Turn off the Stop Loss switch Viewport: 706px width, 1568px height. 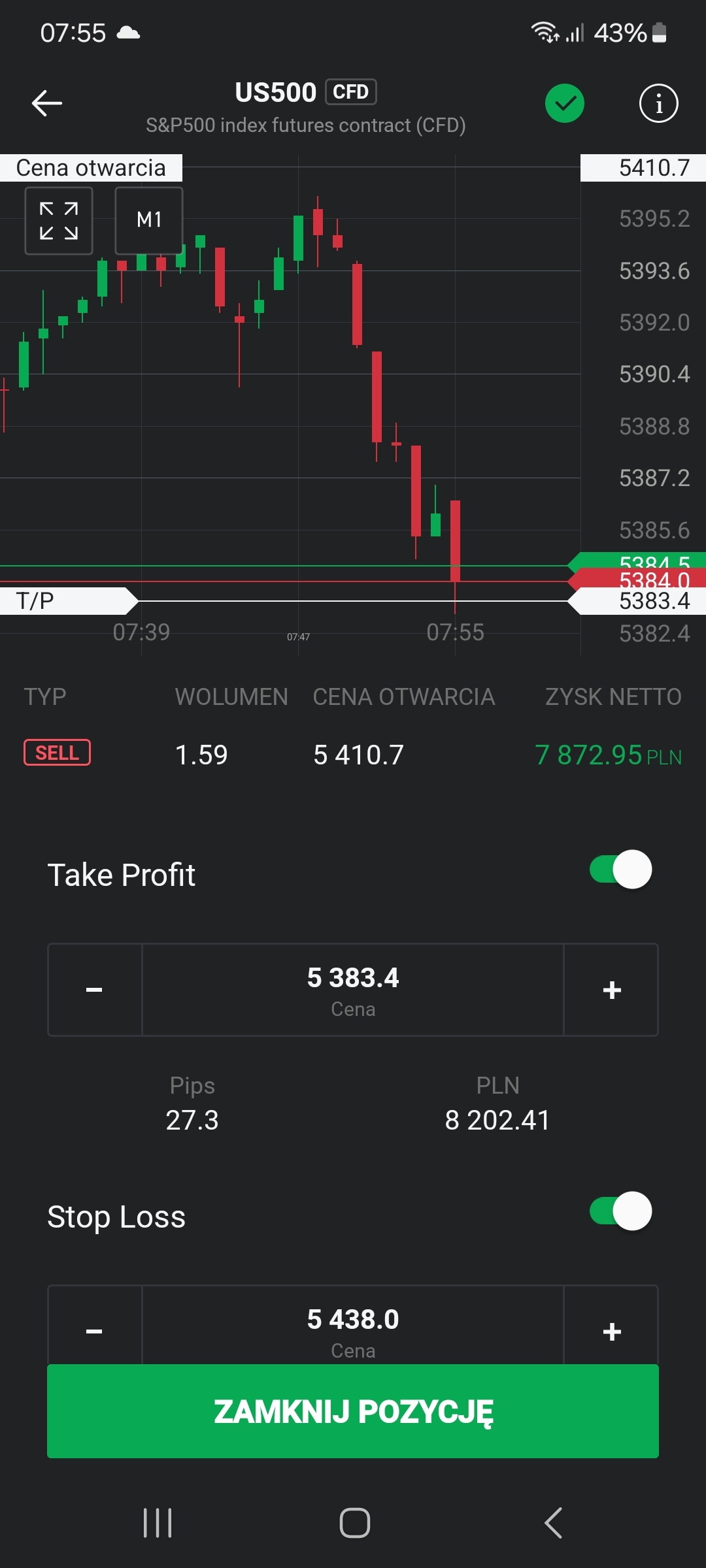621,1211
